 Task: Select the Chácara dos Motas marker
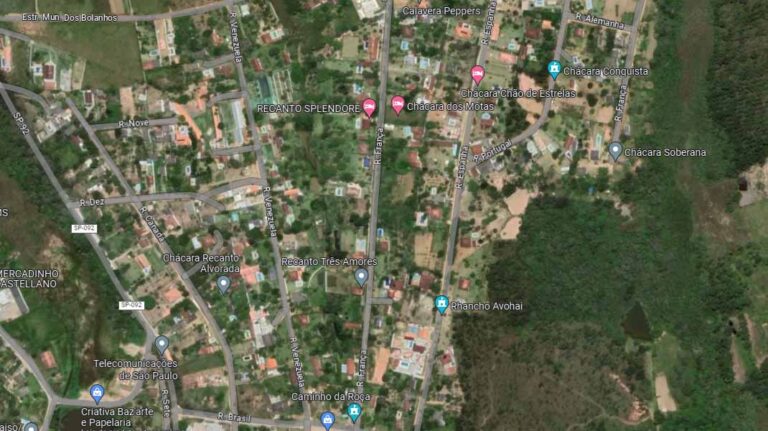(398, 105)
